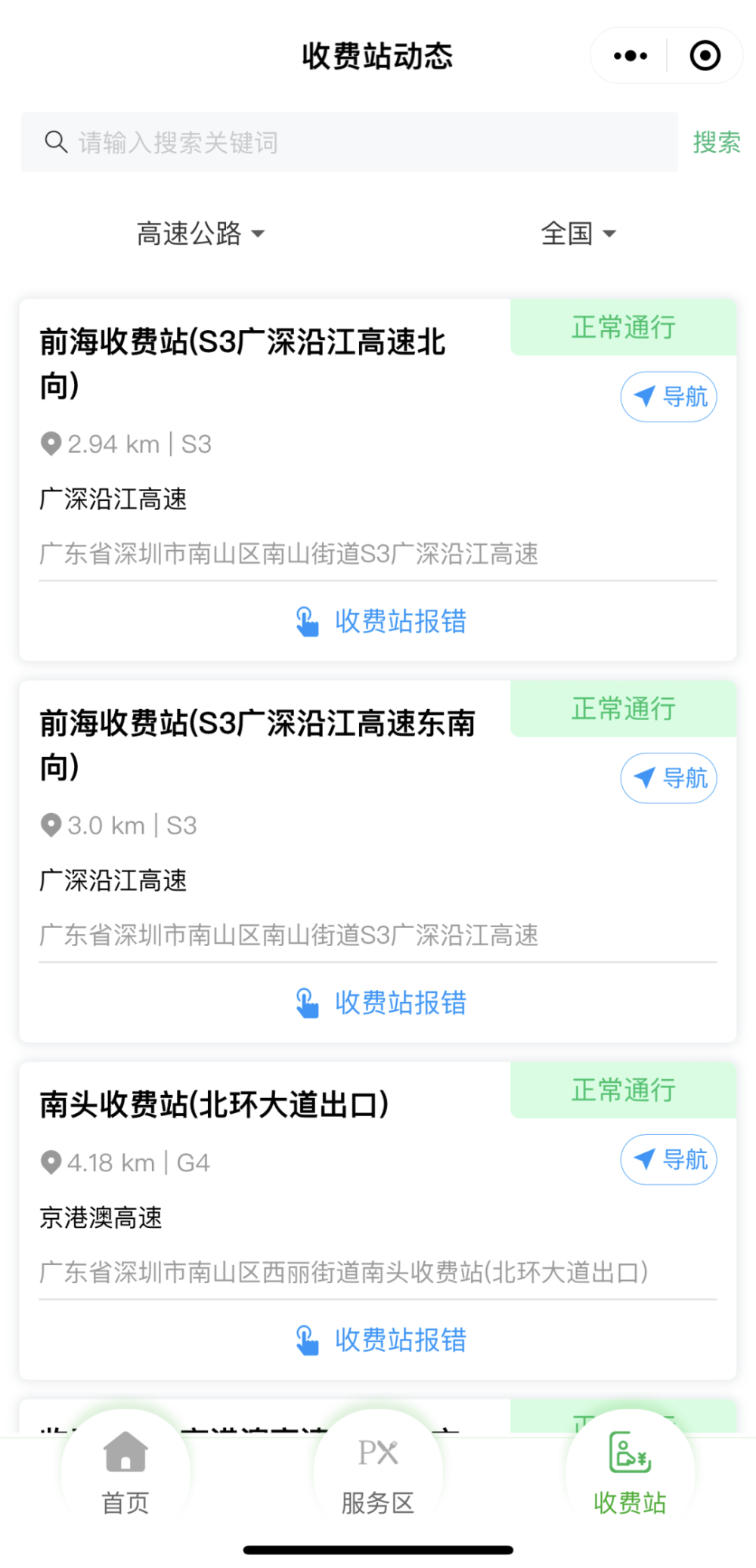Tap the search keyword input field
This screenshot has height=1568, width=756.
pyautogui.click(x=302, y=142)
